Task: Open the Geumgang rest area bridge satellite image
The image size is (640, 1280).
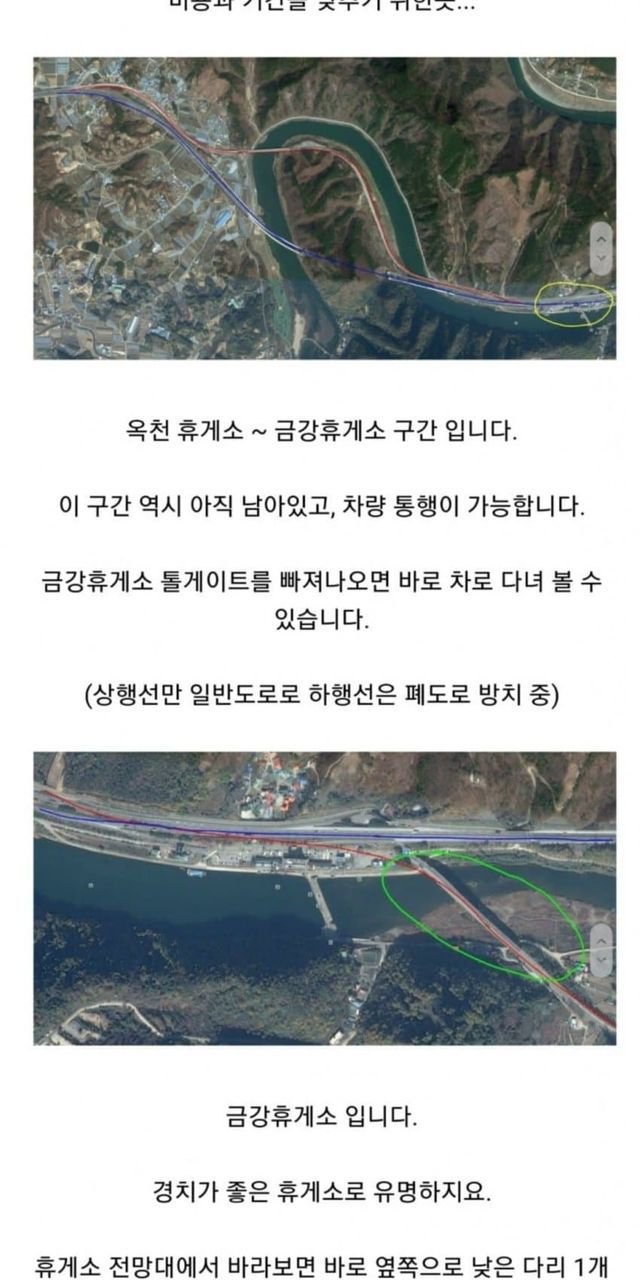Action: point(325,898)
